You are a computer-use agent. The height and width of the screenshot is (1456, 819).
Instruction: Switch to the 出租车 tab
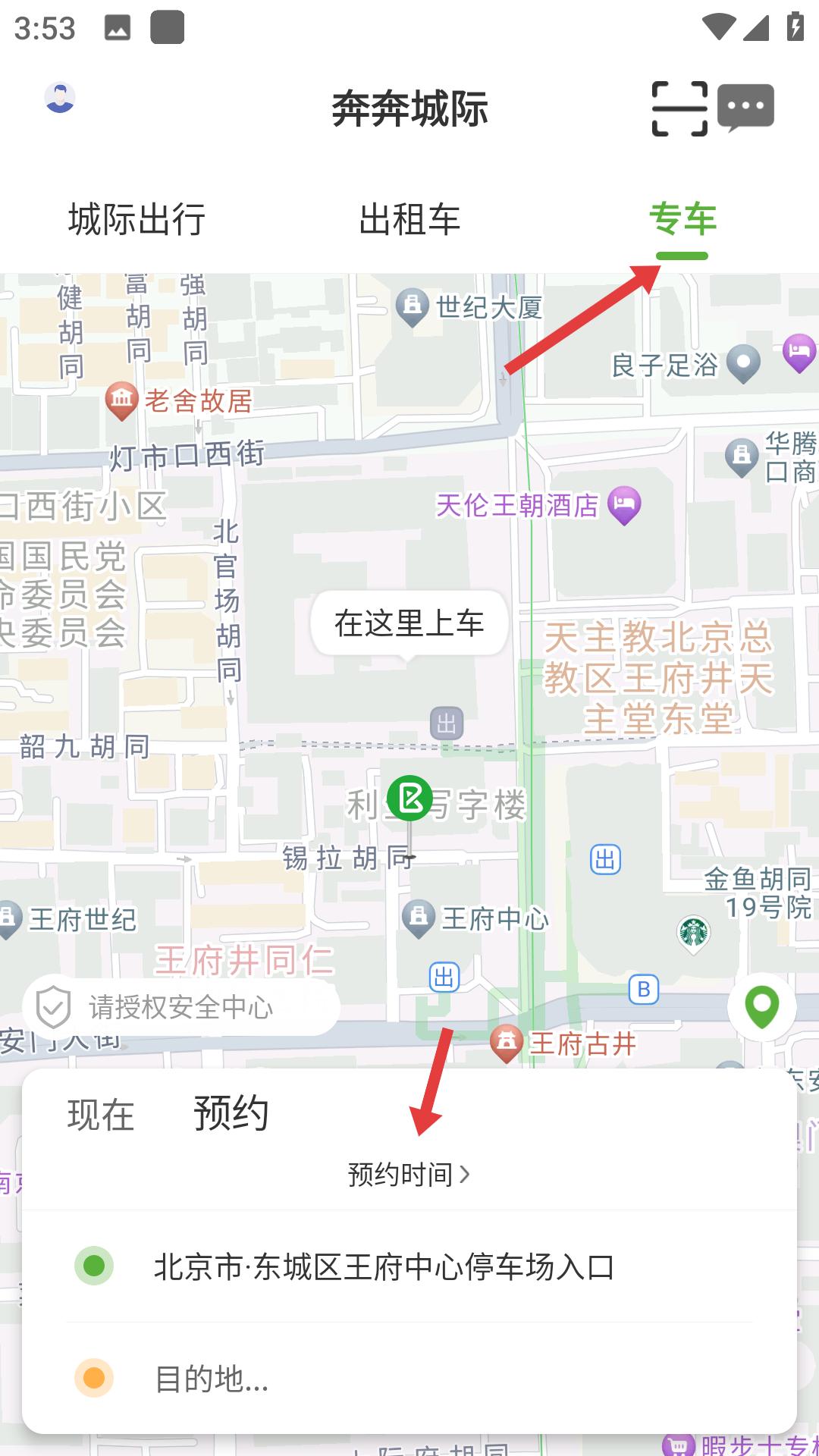(x=409, y=221)
